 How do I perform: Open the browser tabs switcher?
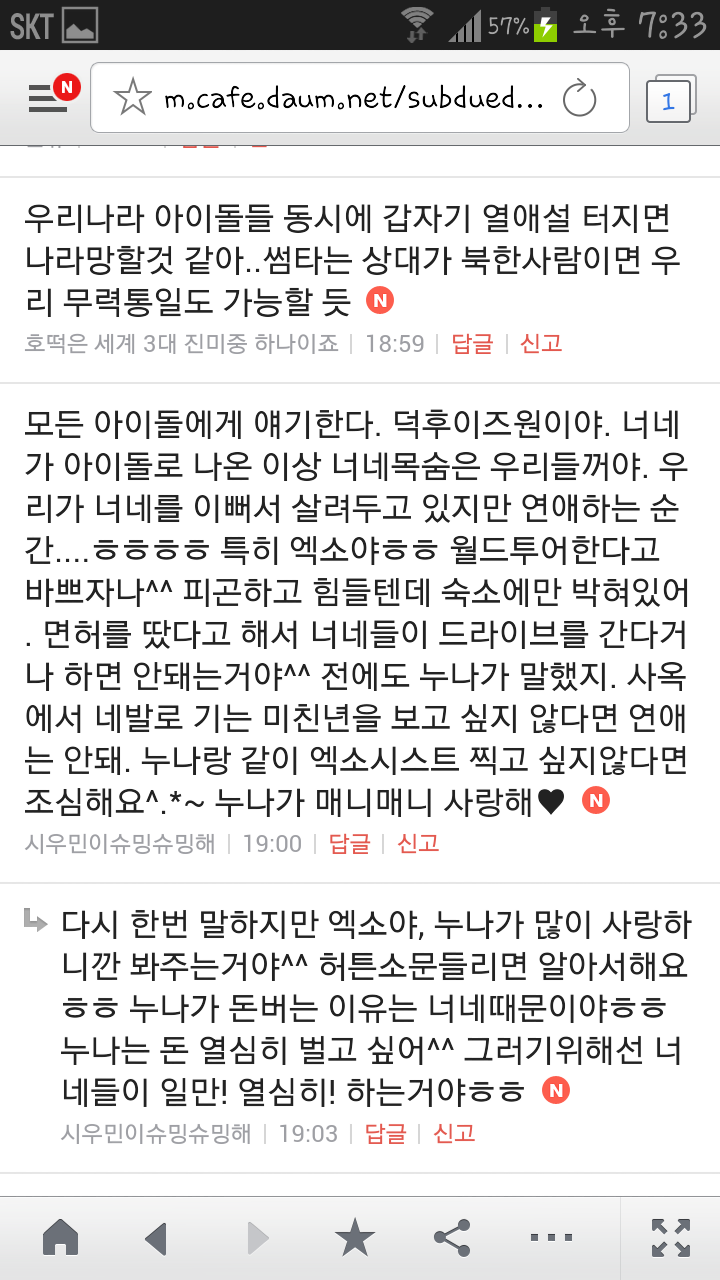click(668, 100)
